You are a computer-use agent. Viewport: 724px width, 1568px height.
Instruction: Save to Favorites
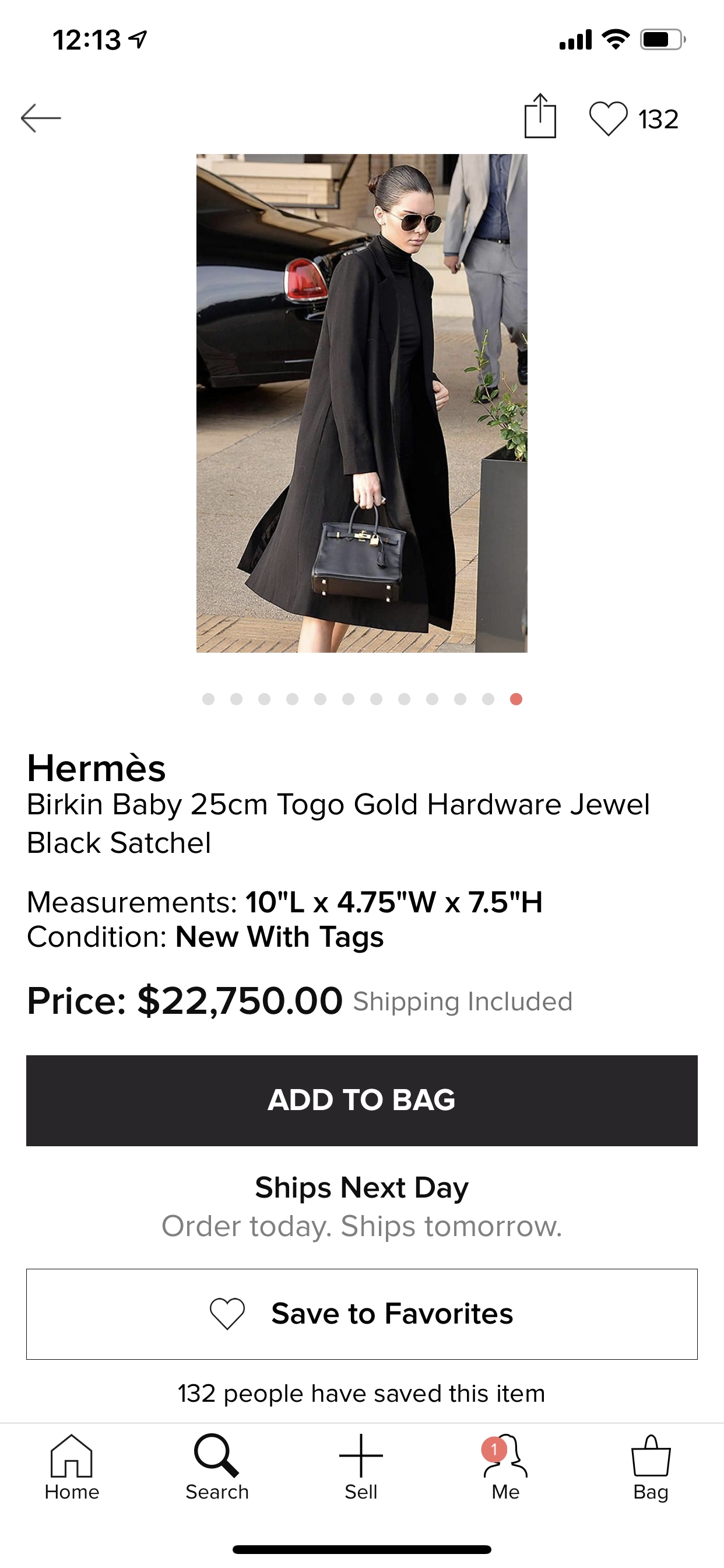coord(361,1314)
